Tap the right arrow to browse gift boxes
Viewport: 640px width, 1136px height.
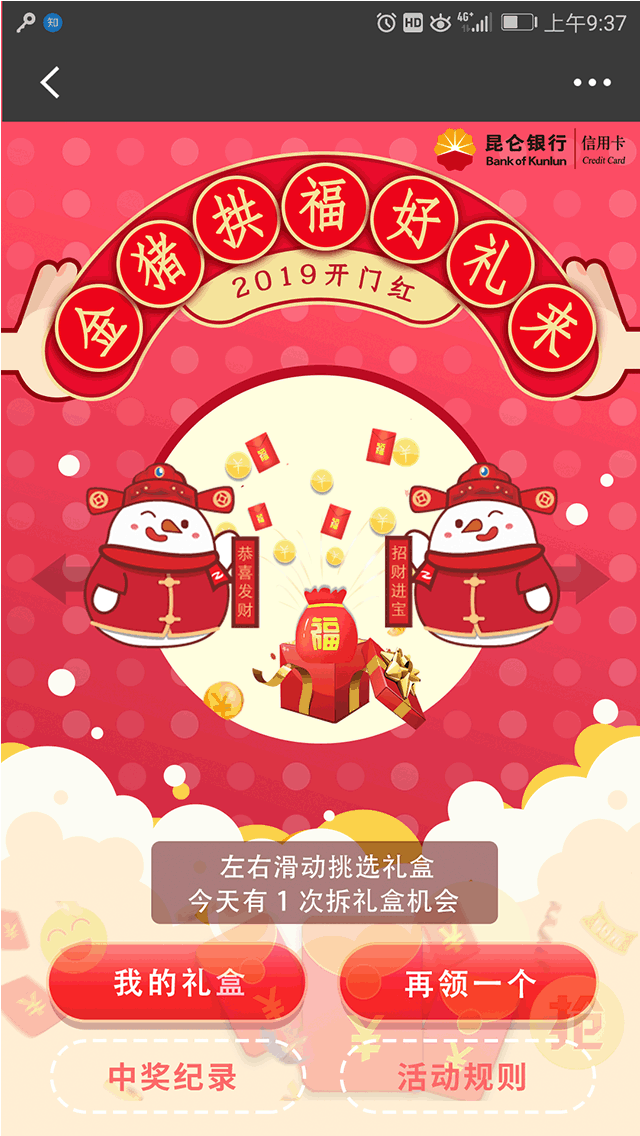(587, 578)
